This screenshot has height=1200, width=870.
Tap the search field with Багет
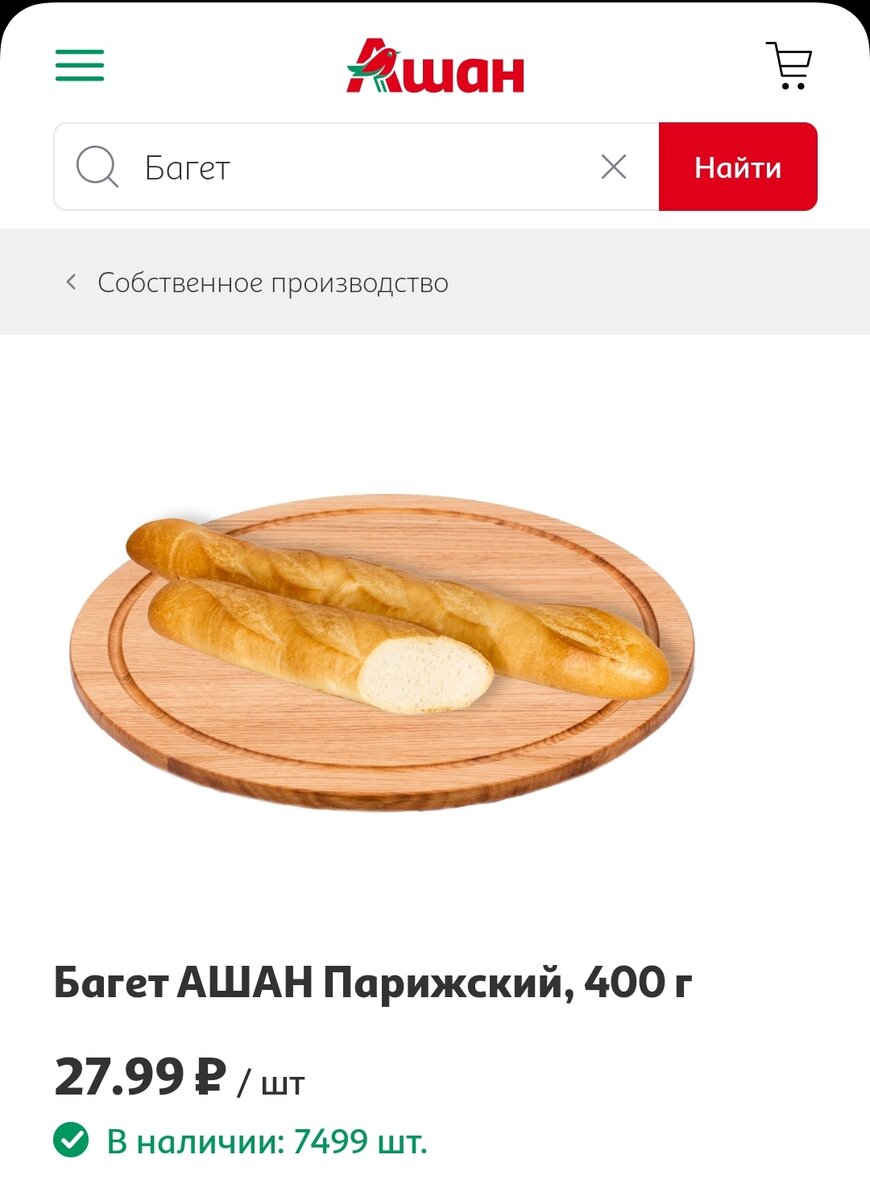(x=360, y=167)
